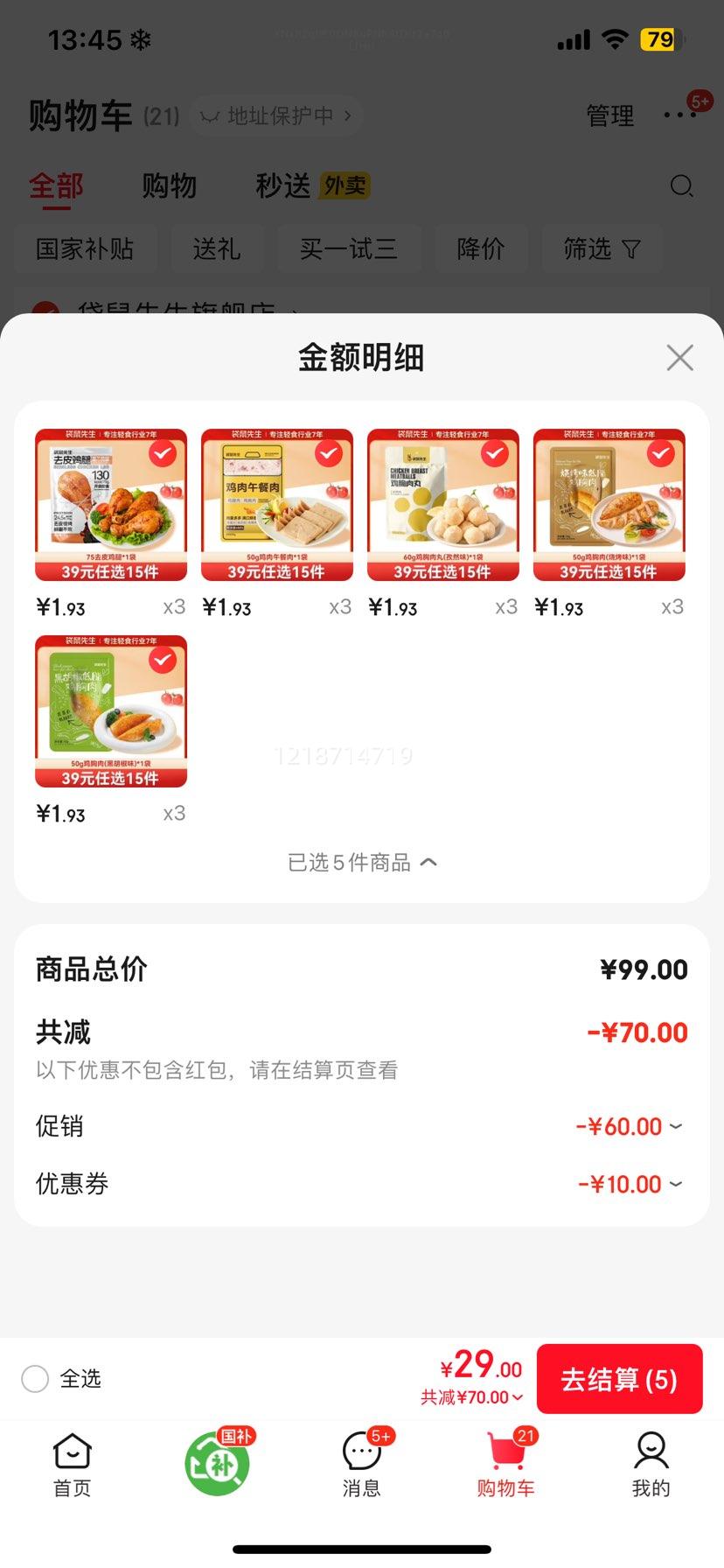The height and width of the screenshot is (1568, 724).
Task: Tap 管理 to manage the cart
Action: pos(610,115)
